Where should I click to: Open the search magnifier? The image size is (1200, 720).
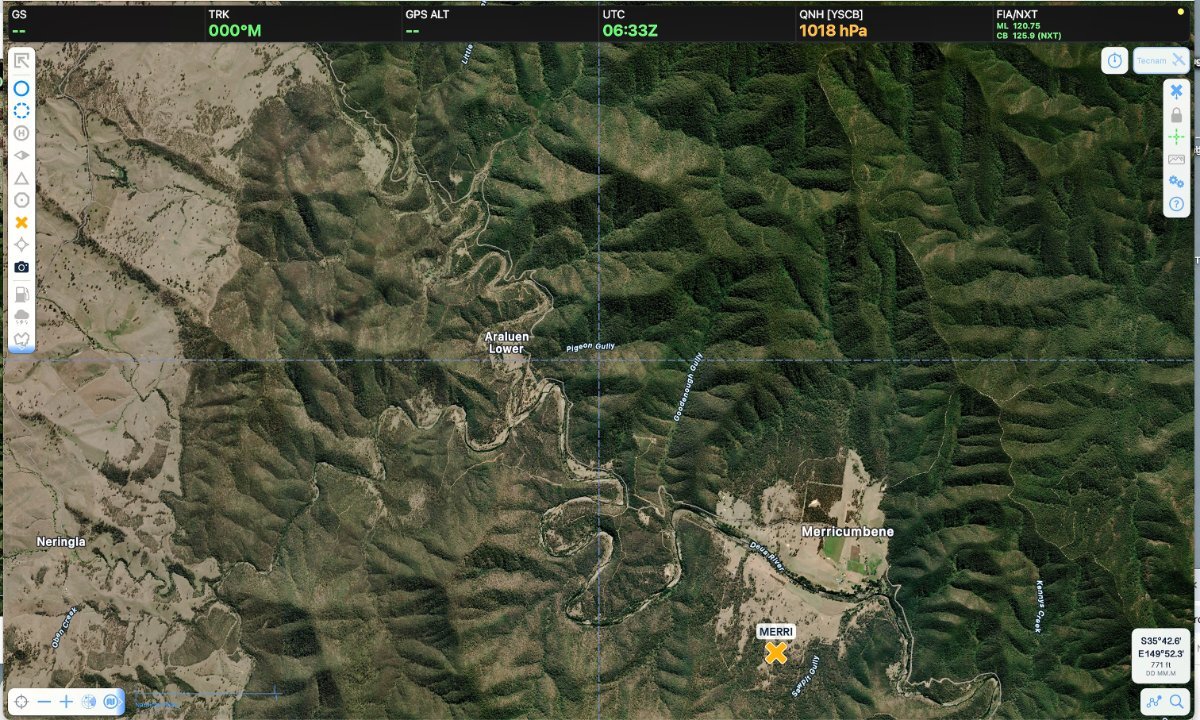[1177, 701]
